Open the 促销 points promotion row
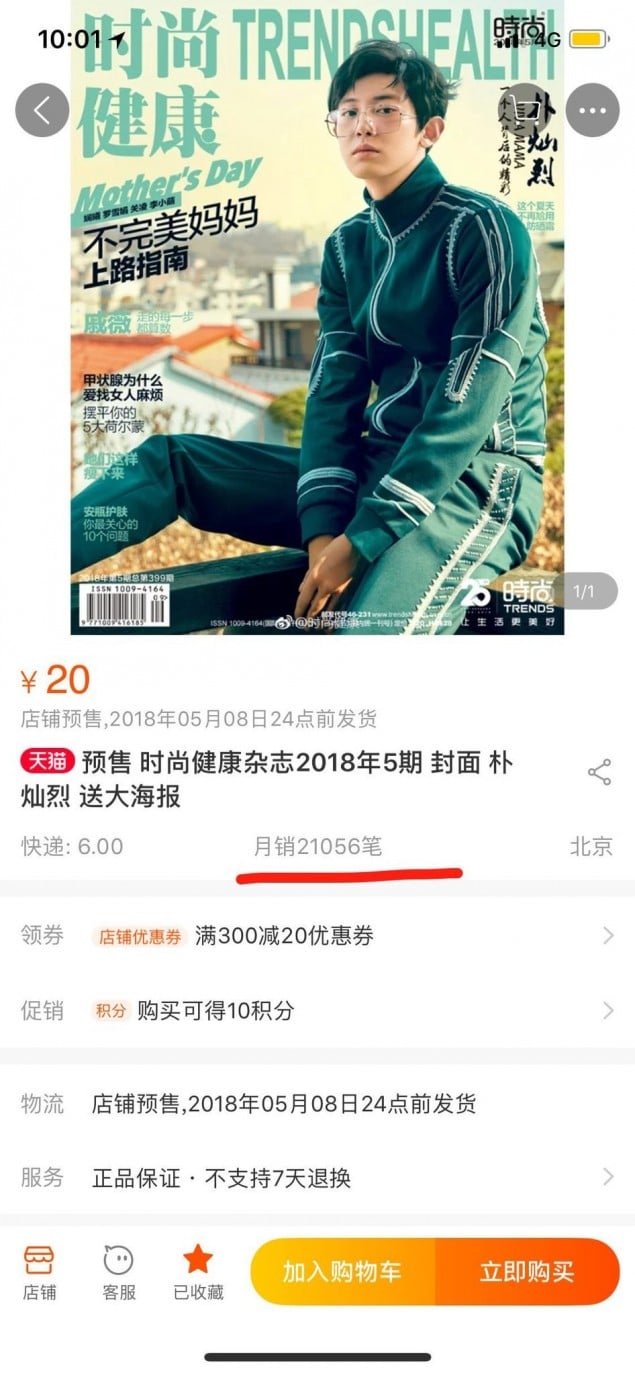The image size is (635, 1375). [x=317, y=1010]
